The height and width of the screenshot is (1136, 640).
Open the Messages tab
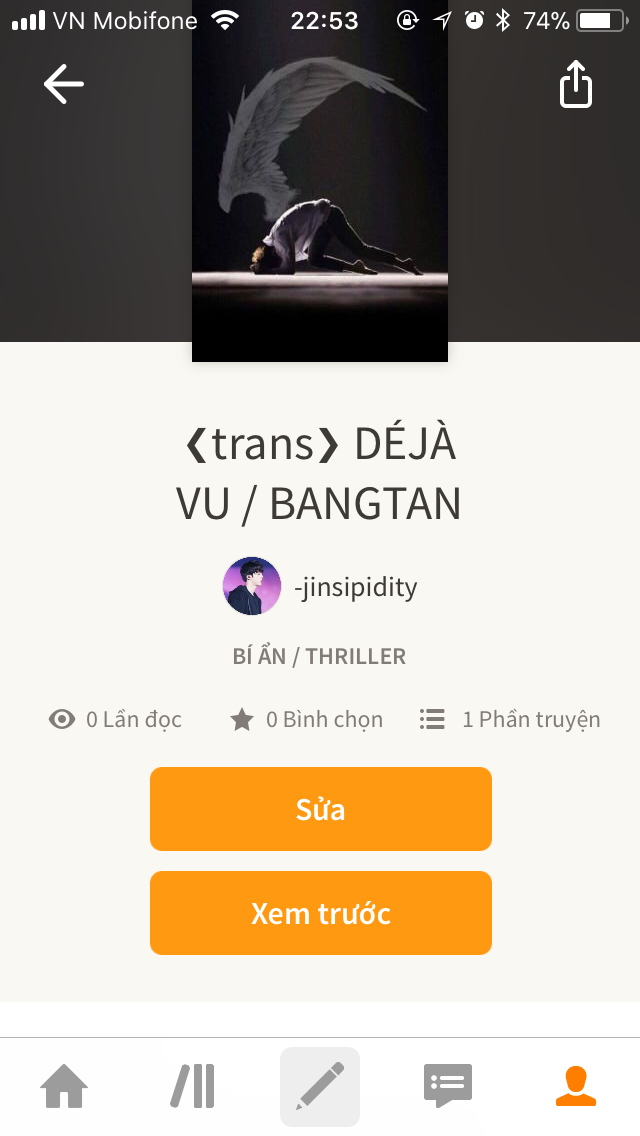click(448, 1086)
